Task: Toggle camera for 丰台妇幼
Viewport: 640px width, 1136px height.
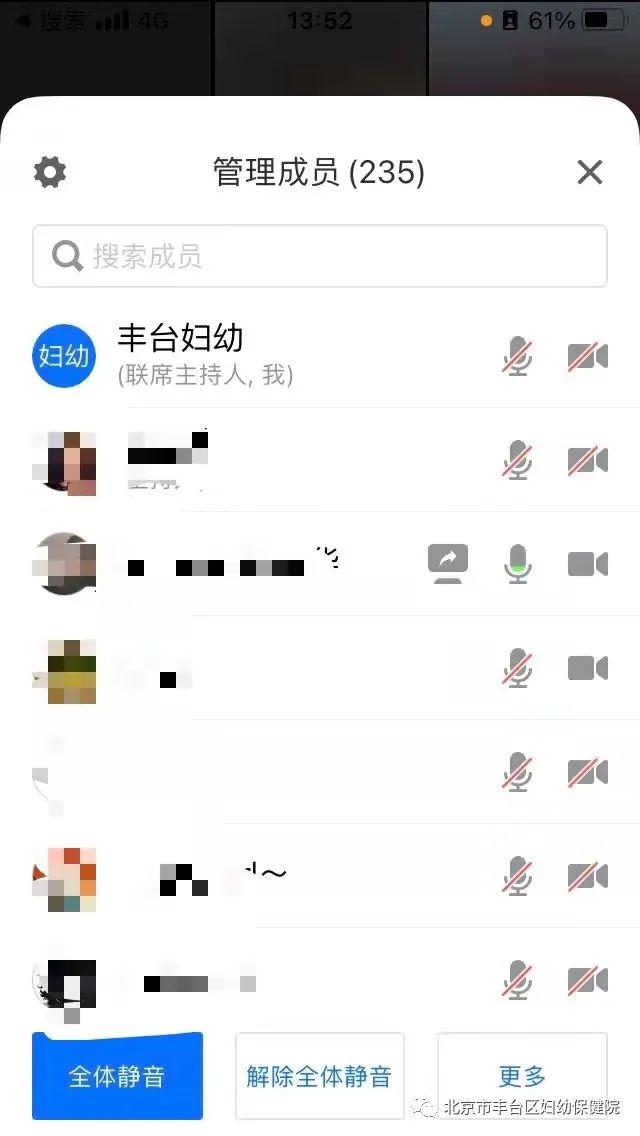Action: [588, 356]
